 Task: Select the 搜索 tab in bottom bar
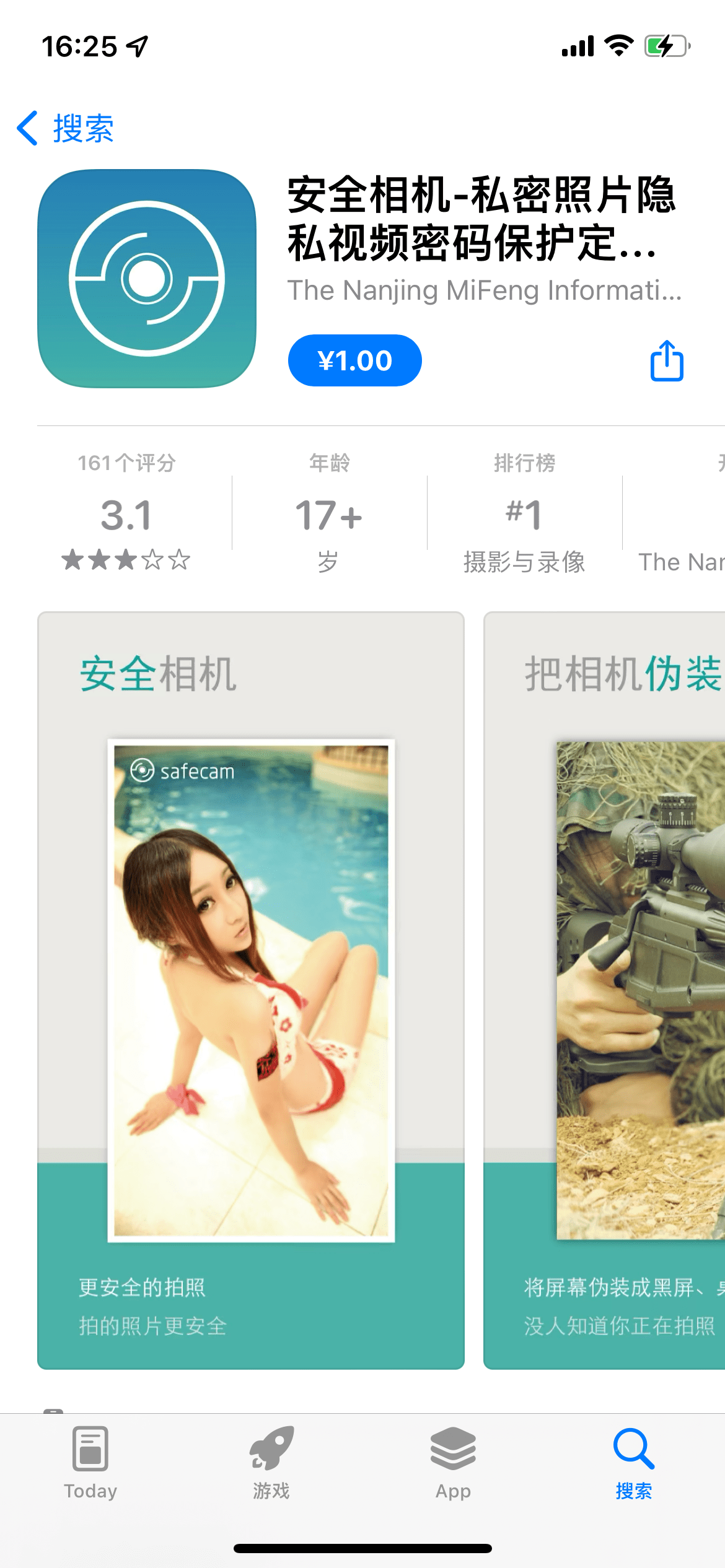coord(634,1463)
